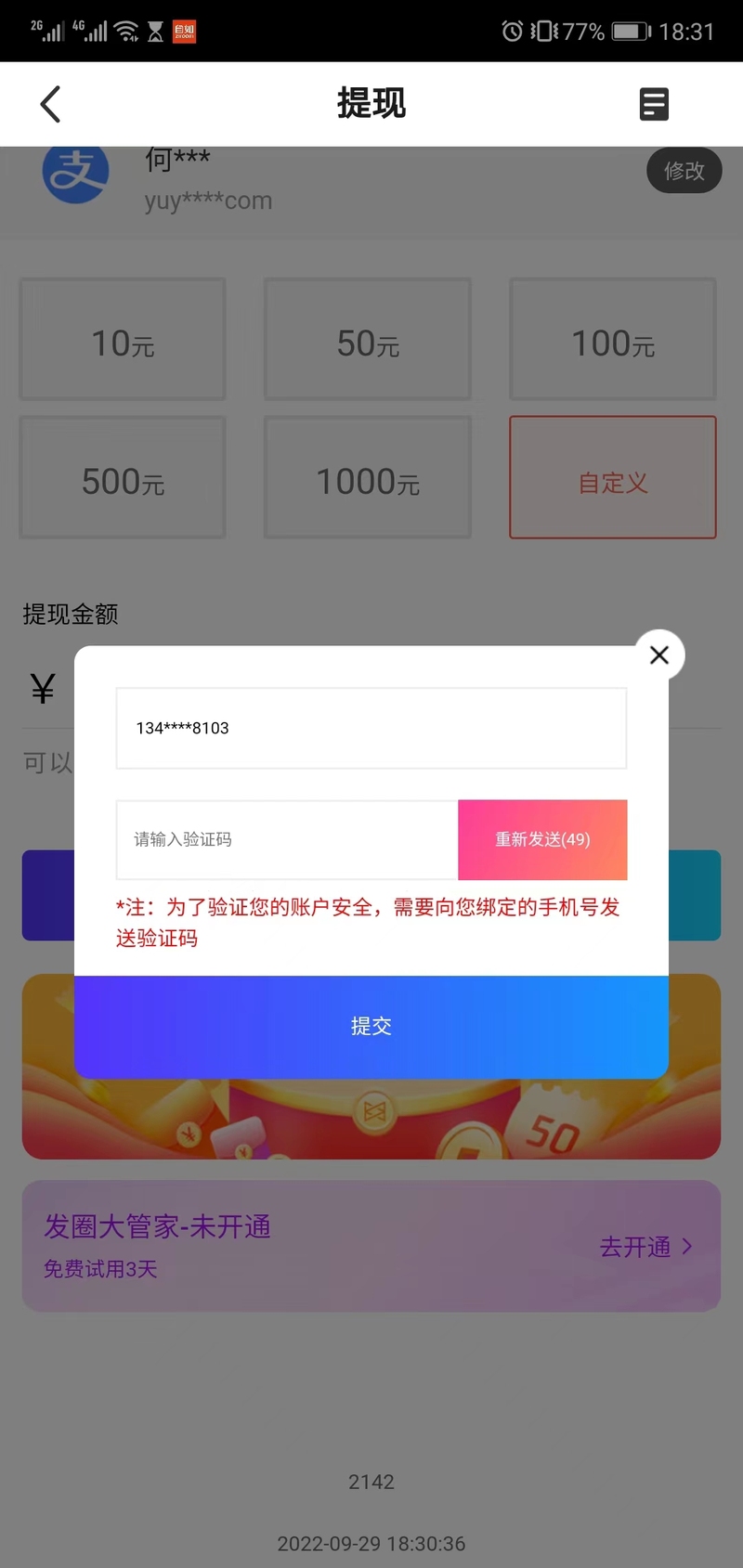Screen dimensions: 743x1568
Task: Tap 修改 to change Alipay account
Action: point(684,171)
